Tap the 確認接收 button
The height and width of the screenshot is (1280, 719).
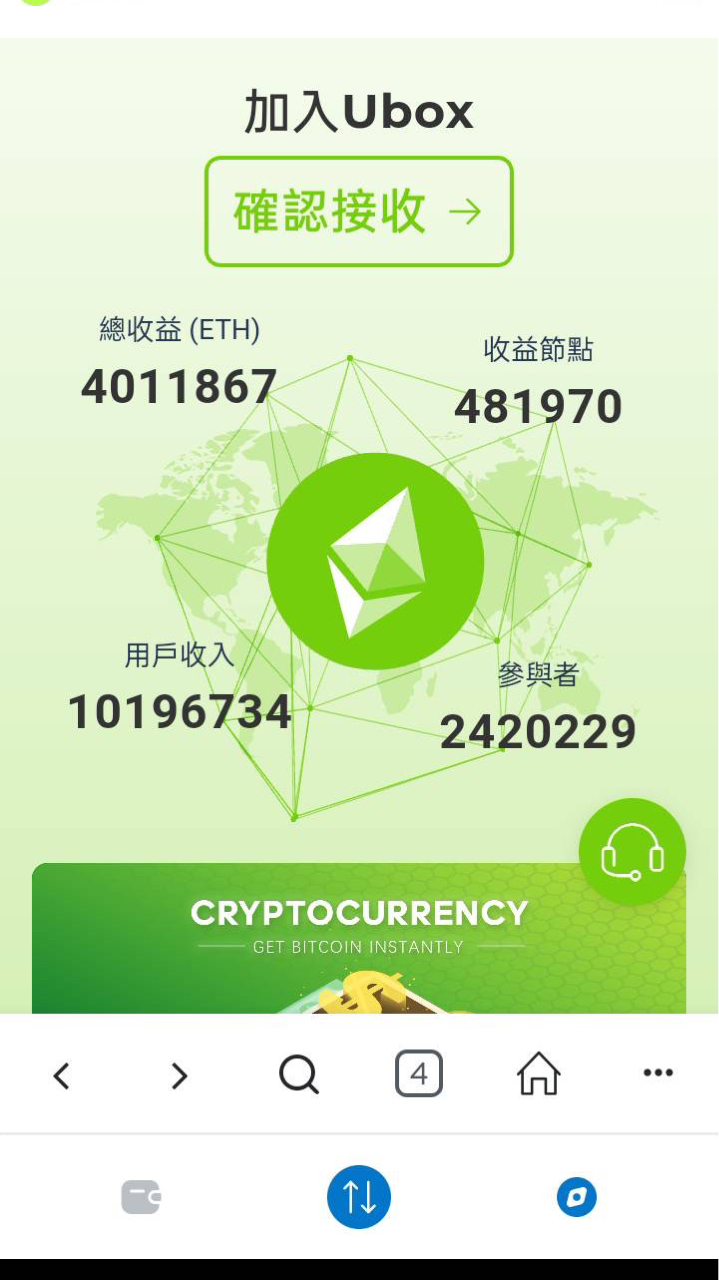click(x=359, y=212)
